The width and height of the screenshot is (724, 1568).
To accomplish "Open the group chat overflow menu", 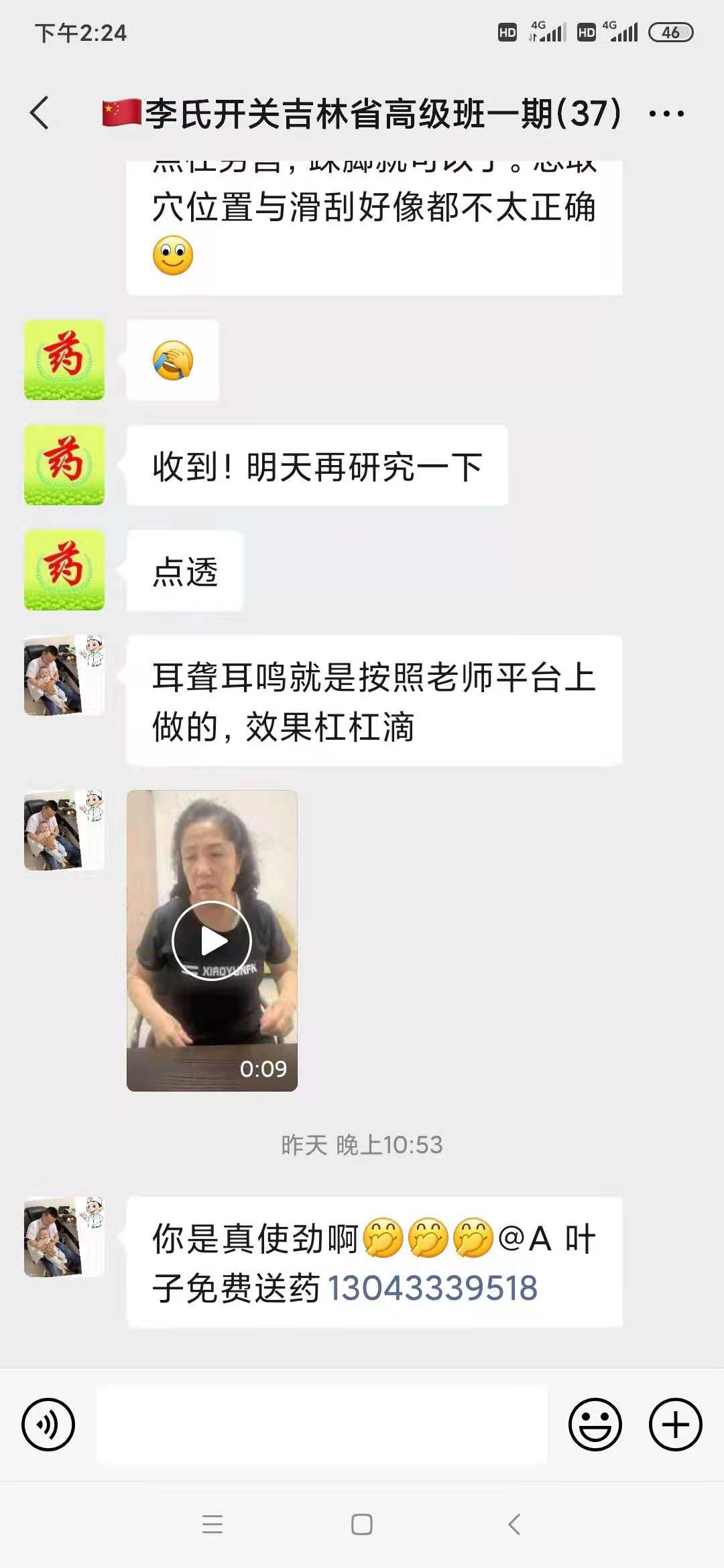I will click(666, 113).
